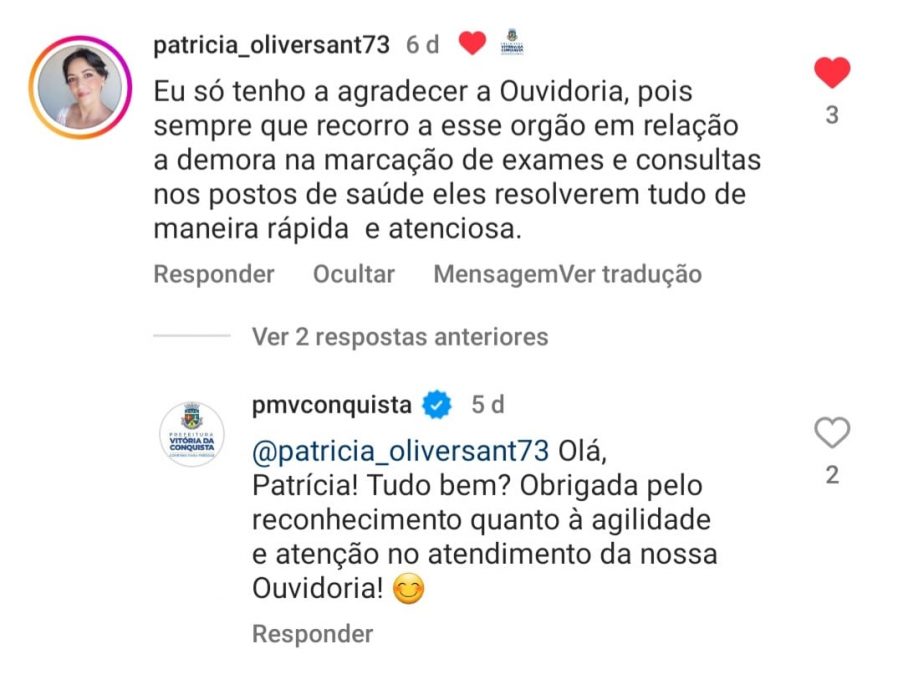Tap Ver tradução to translate the comment

point(631,274)
